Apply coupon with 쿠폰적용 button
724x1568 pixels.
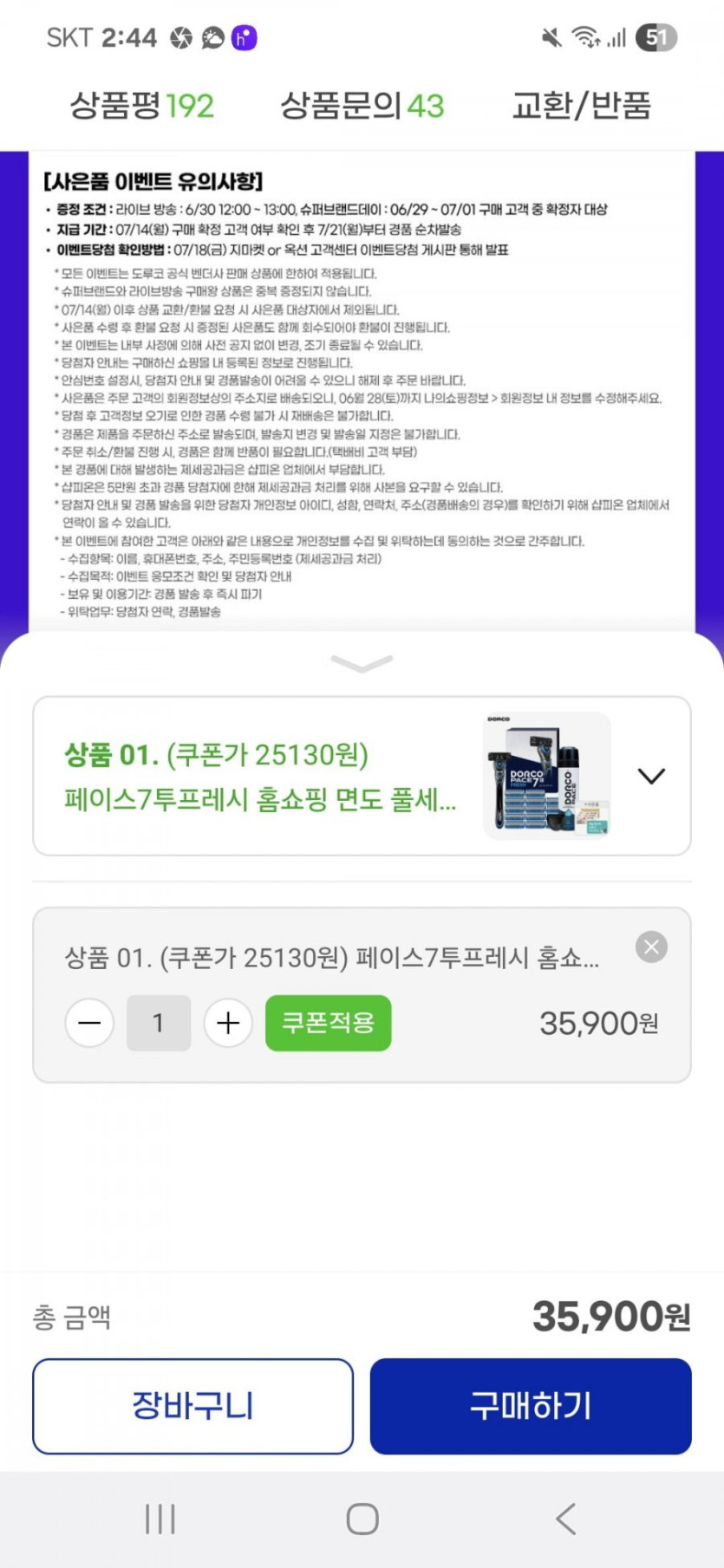pyautogui.click(x=328, y=1024)
